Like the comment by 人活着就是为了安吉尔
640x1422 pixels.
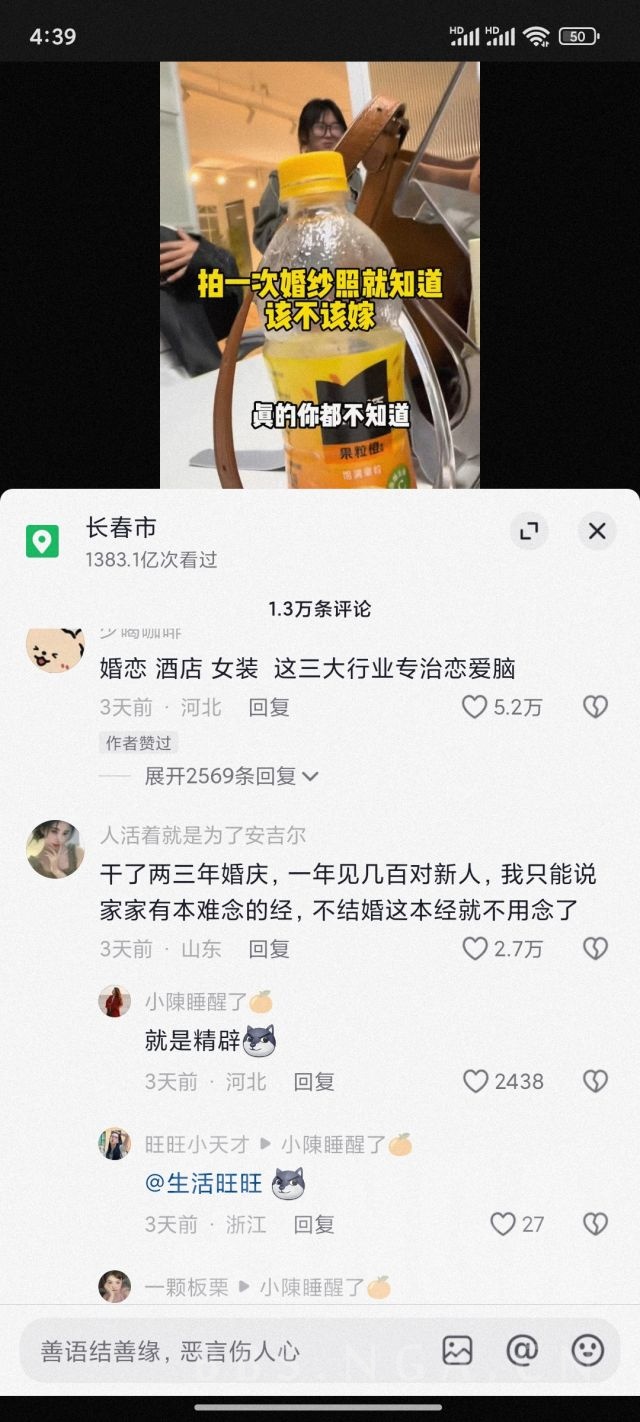pyautogui.click(x=476, y=948)
